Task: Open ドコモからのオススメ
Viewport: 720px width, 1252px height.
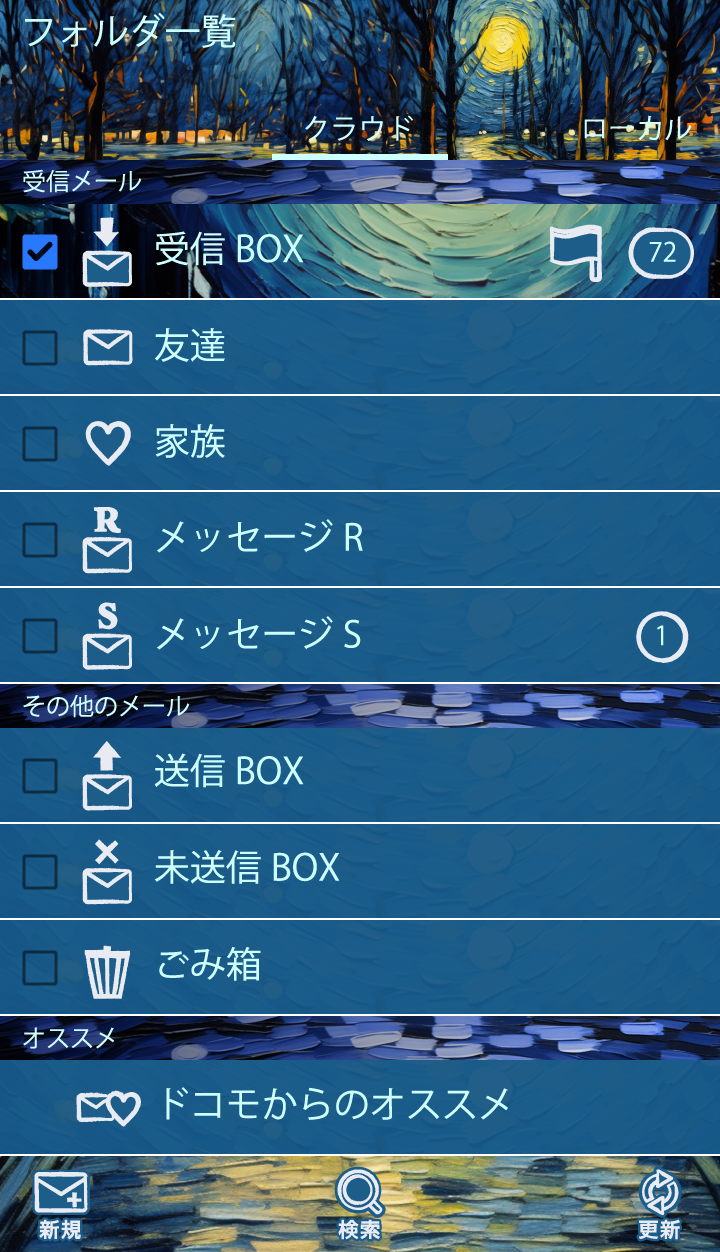Action: click(x=335, y=1104)
